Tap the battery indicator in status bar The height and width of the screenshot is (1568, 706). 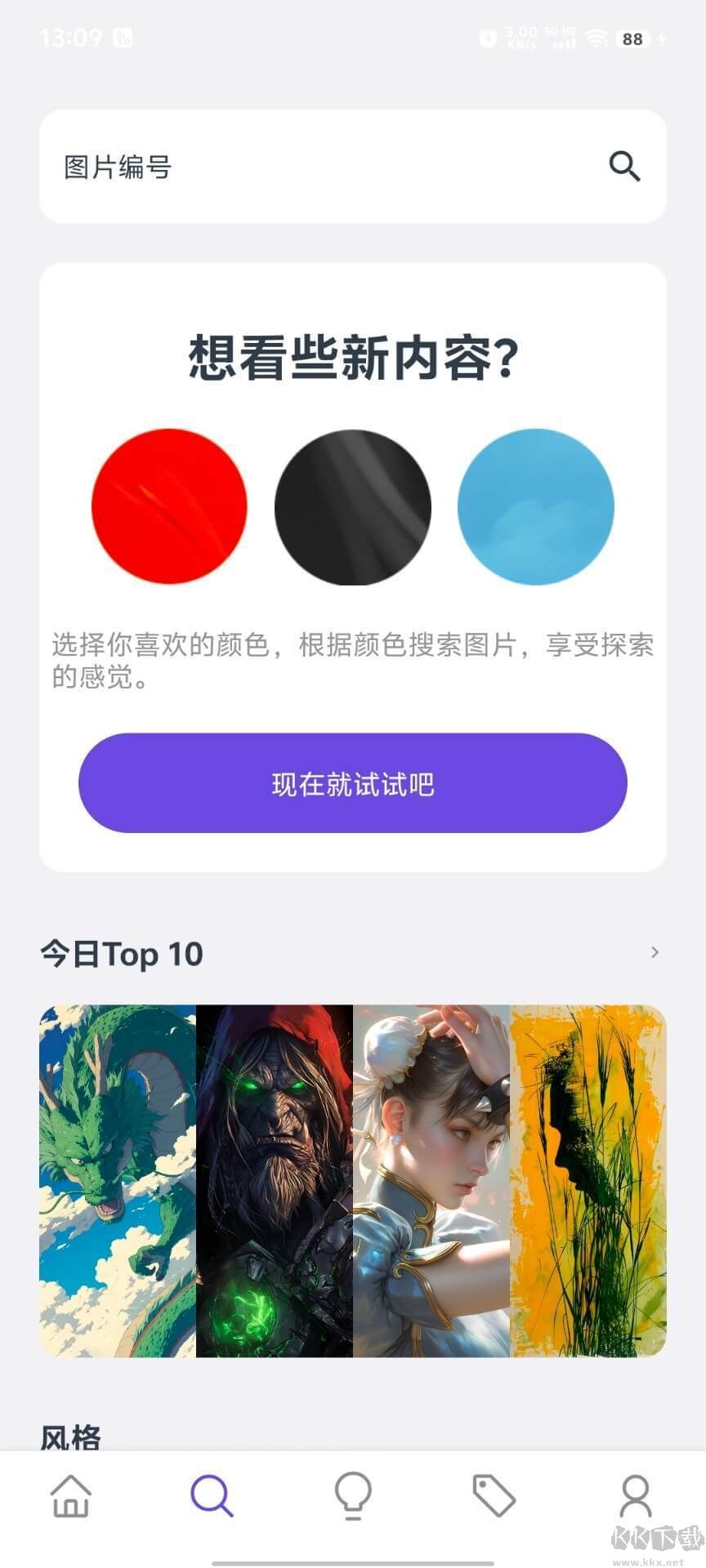point(633,39)
